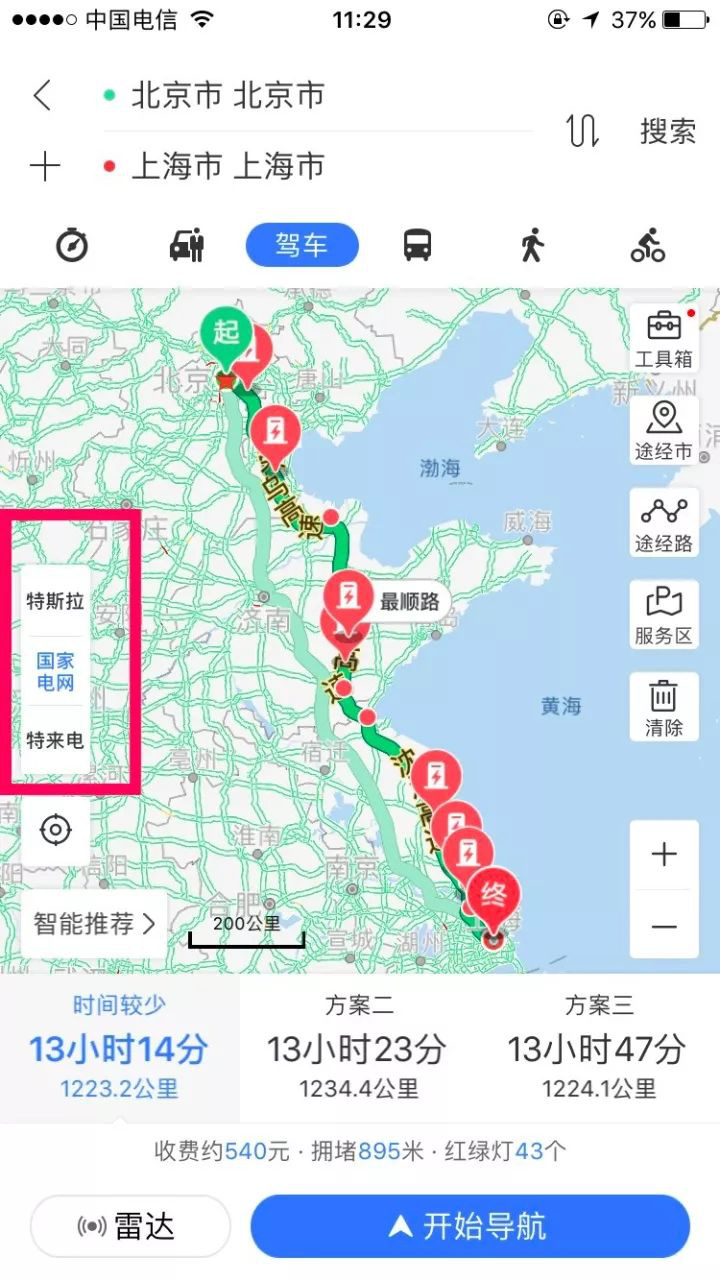Zoom in on the map
This screenshot has width=720, height=1281.
click(x=664, y=855)
